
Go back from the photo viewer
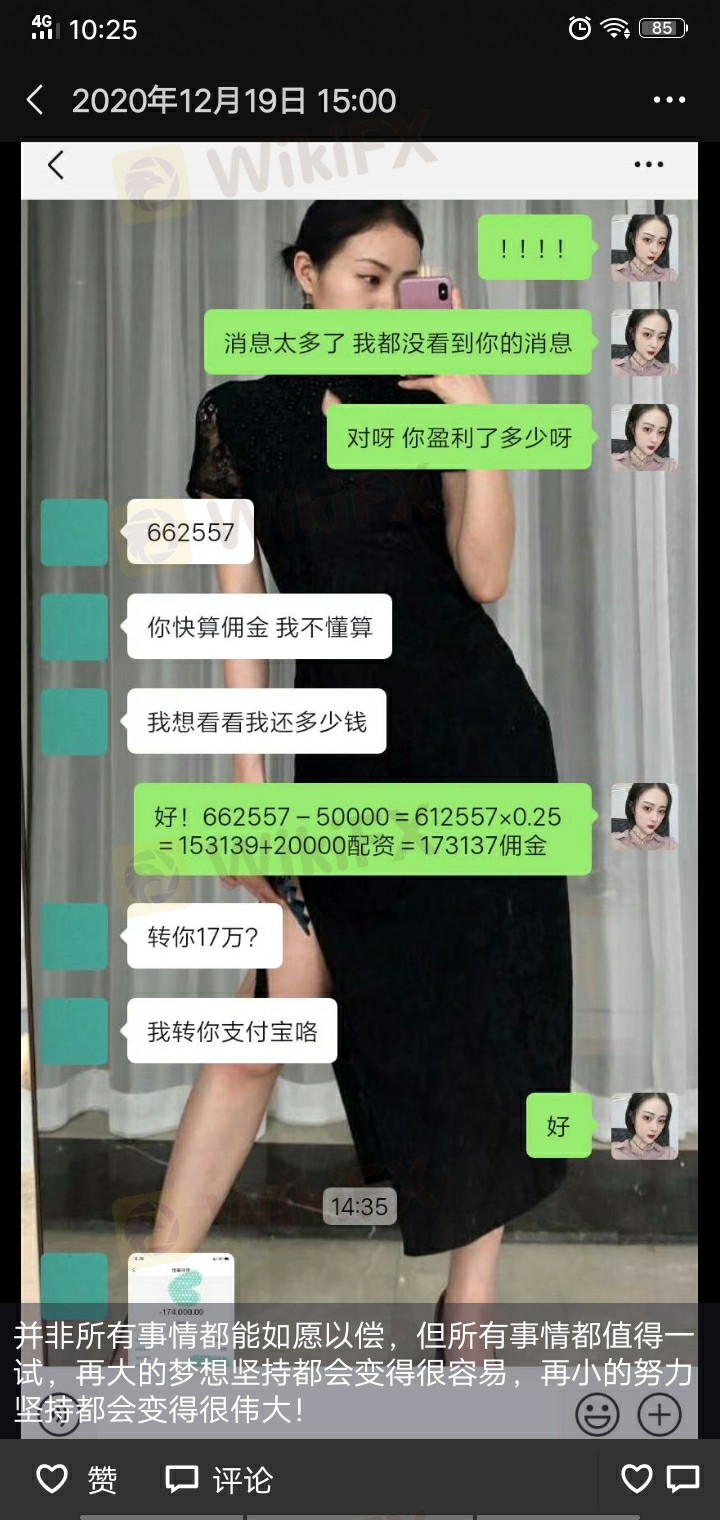(35, 100)
